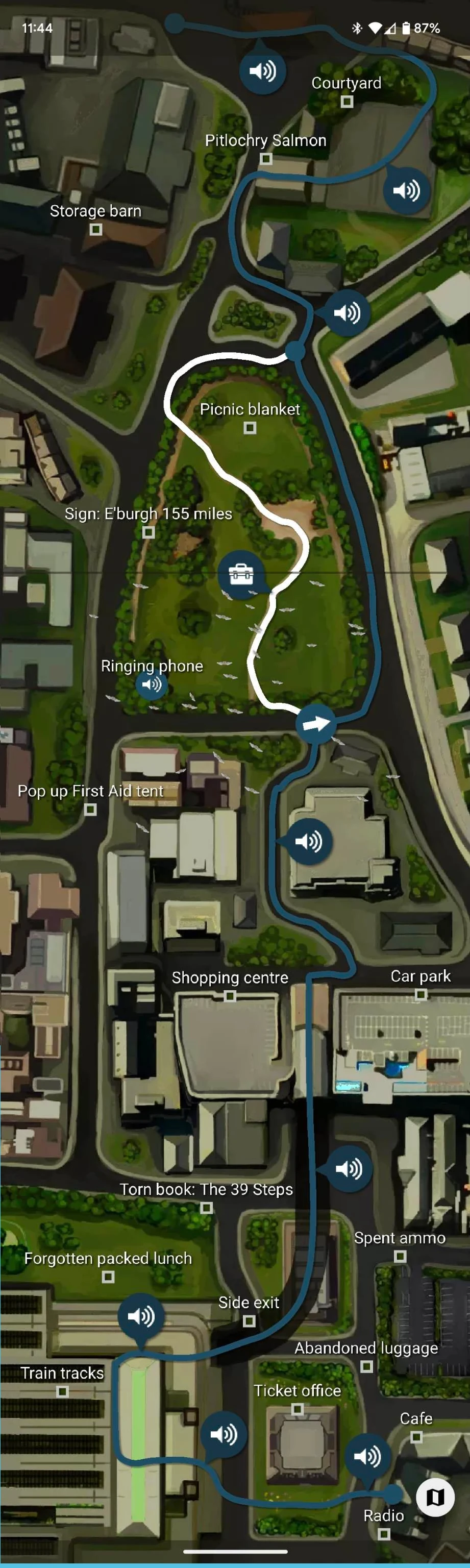Select the Torn book: The 39 Steps marker
Image resolution: width=470 pixels, height=1568 pixels.
pyautogui.click(x=206, y=1208)
